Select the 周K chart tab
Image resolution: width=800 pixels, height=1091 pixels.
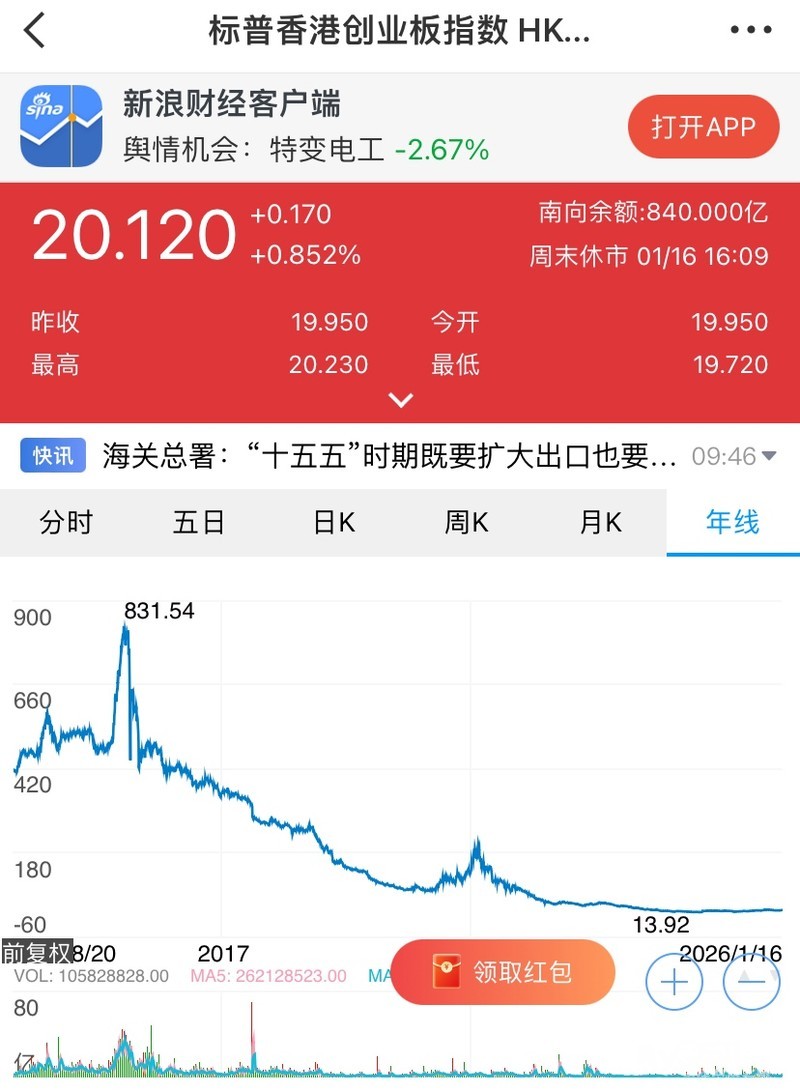point(466,522)
